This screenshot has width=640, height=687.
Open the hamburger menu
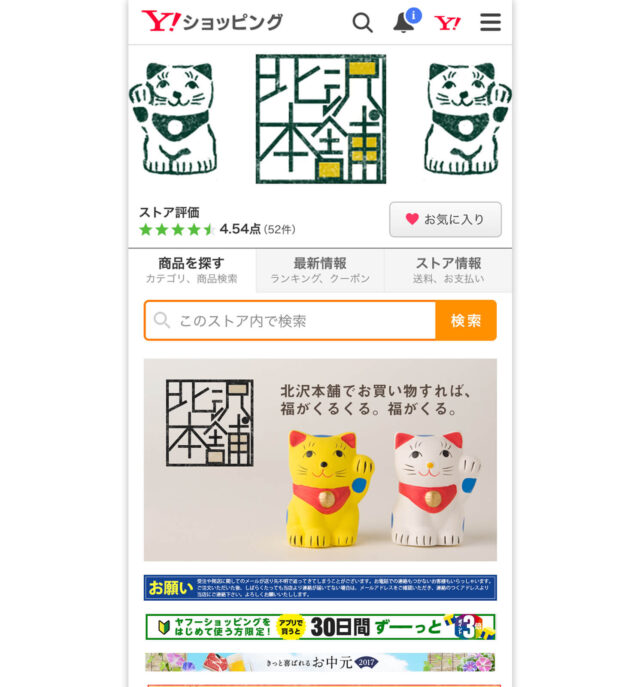click(x=490, y=22)
